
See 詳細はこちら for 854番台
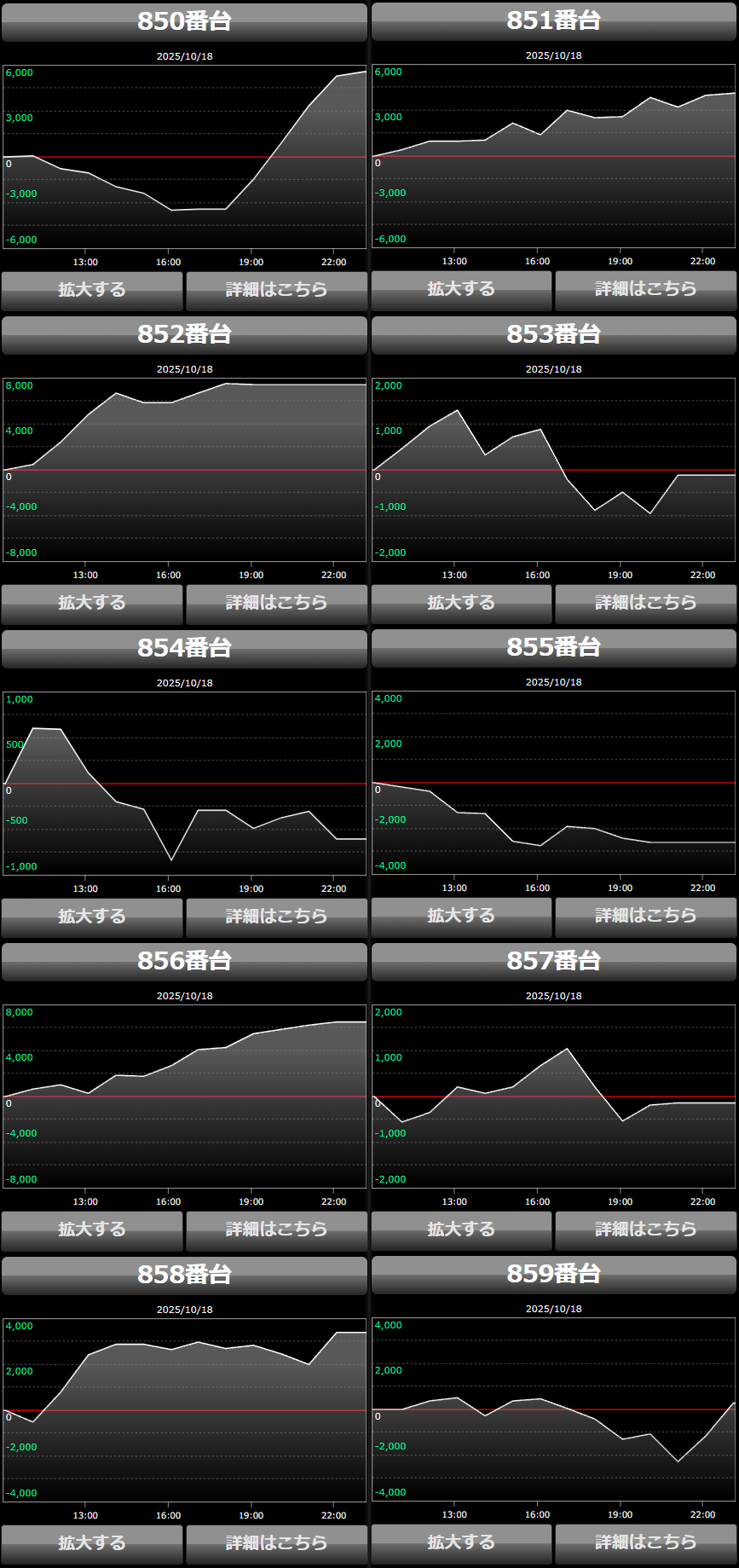pos(276,917)
